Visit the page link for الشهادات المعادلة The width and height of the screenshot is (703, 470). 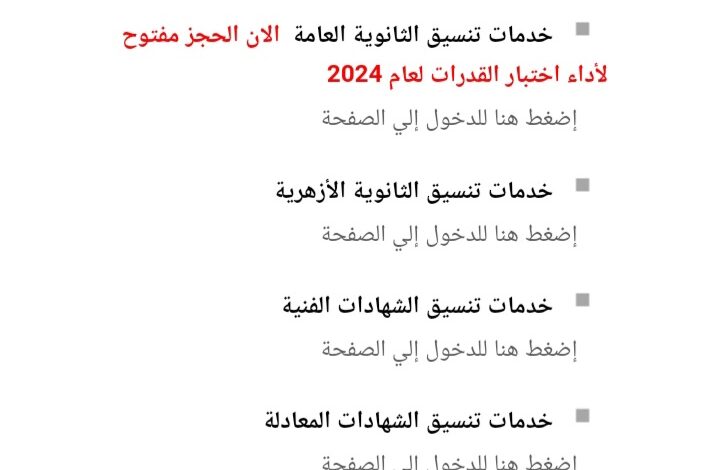450,462
